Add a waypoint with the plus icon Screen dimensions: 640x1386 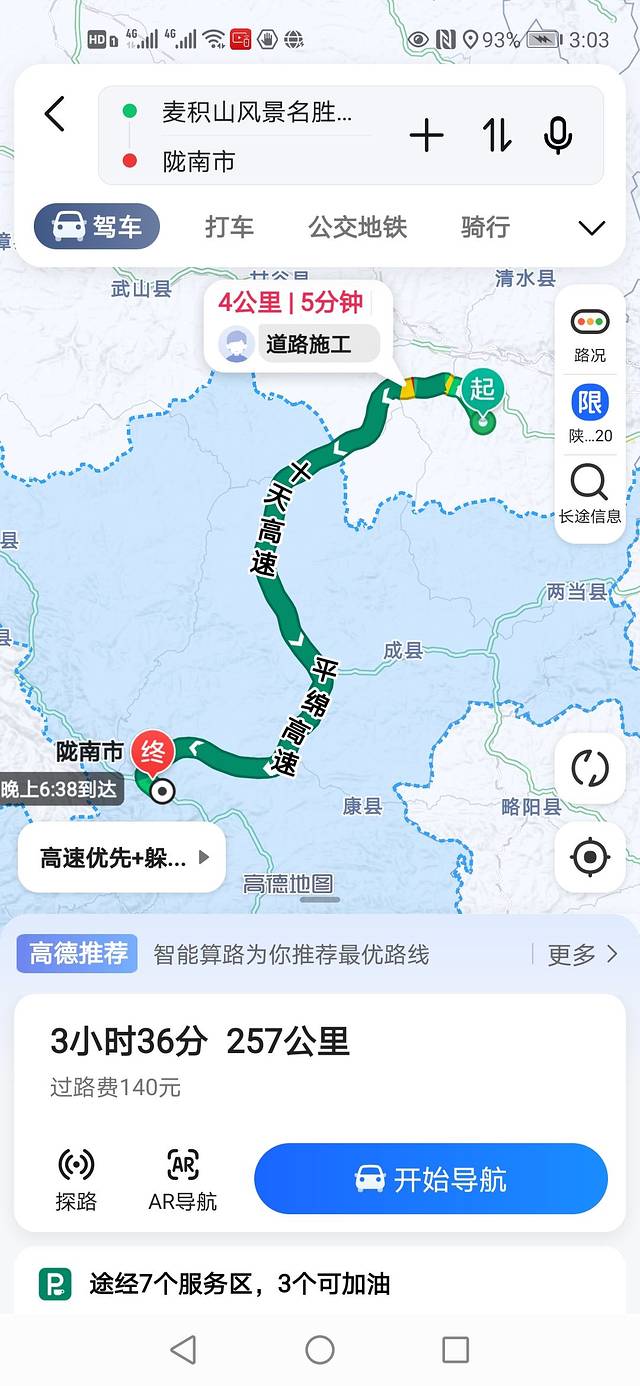point(426,135)
